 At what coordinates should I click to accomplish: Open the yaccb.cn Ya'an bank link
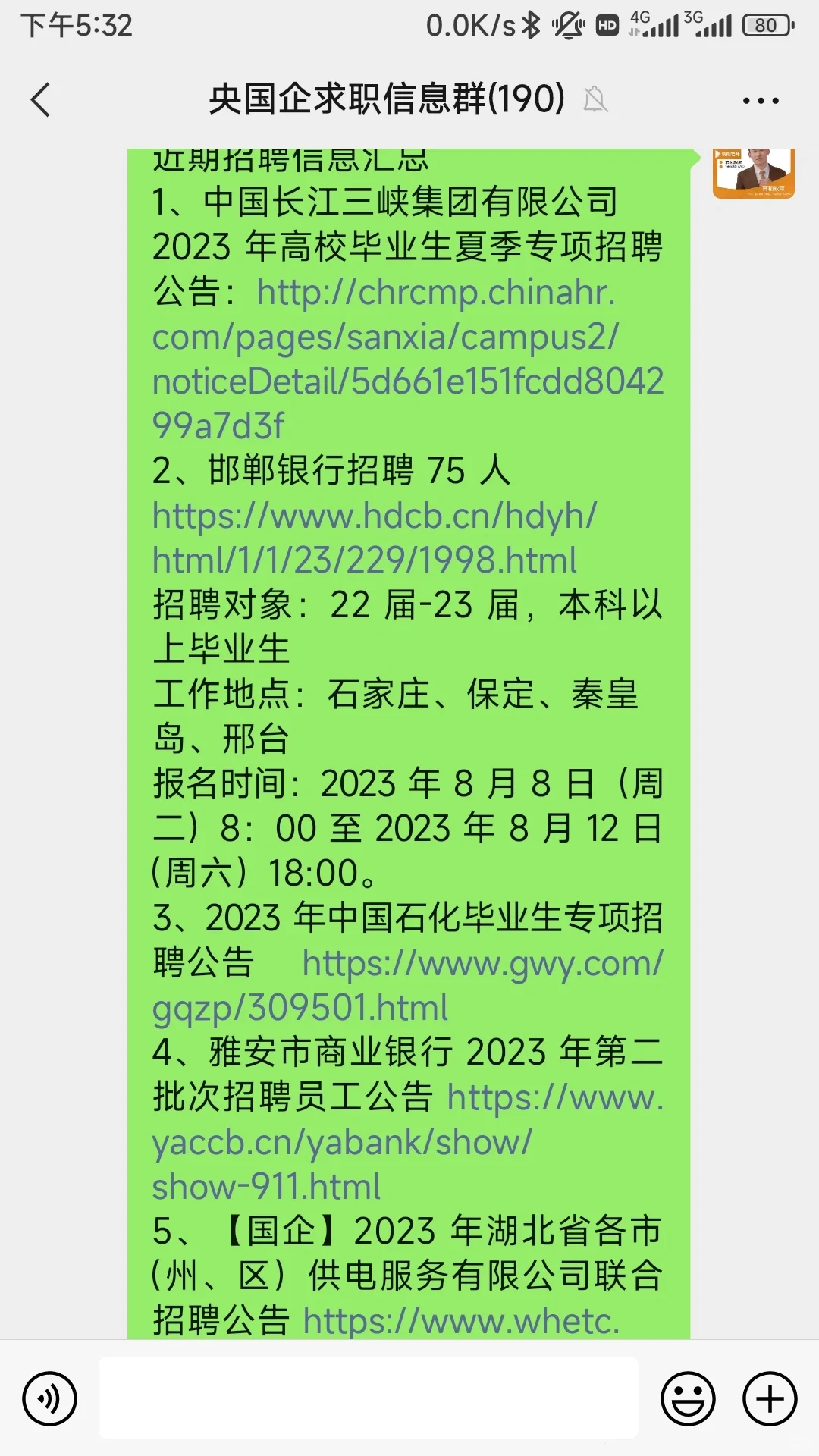pos(408,1142)
